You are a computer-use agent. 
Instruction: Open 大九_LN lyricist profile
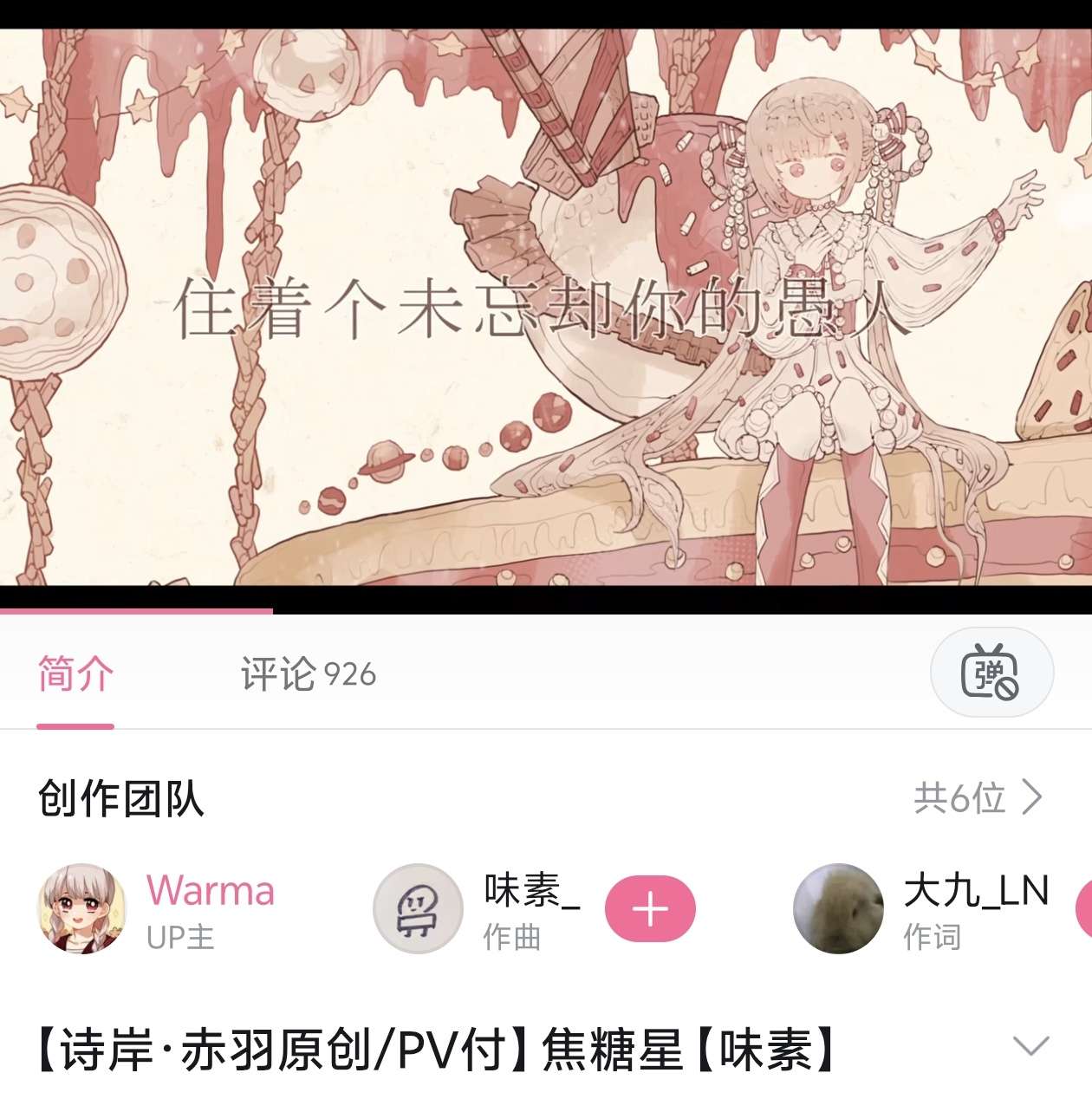pos(838,908)
